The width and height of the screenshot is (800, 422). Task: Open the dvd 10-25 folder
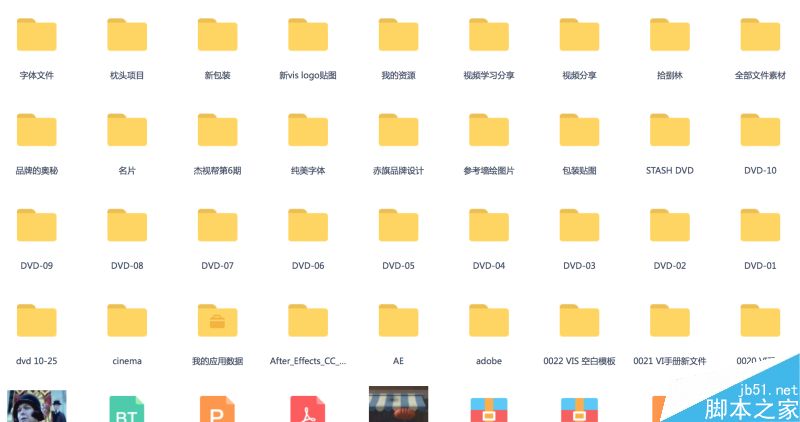[37, 321]
